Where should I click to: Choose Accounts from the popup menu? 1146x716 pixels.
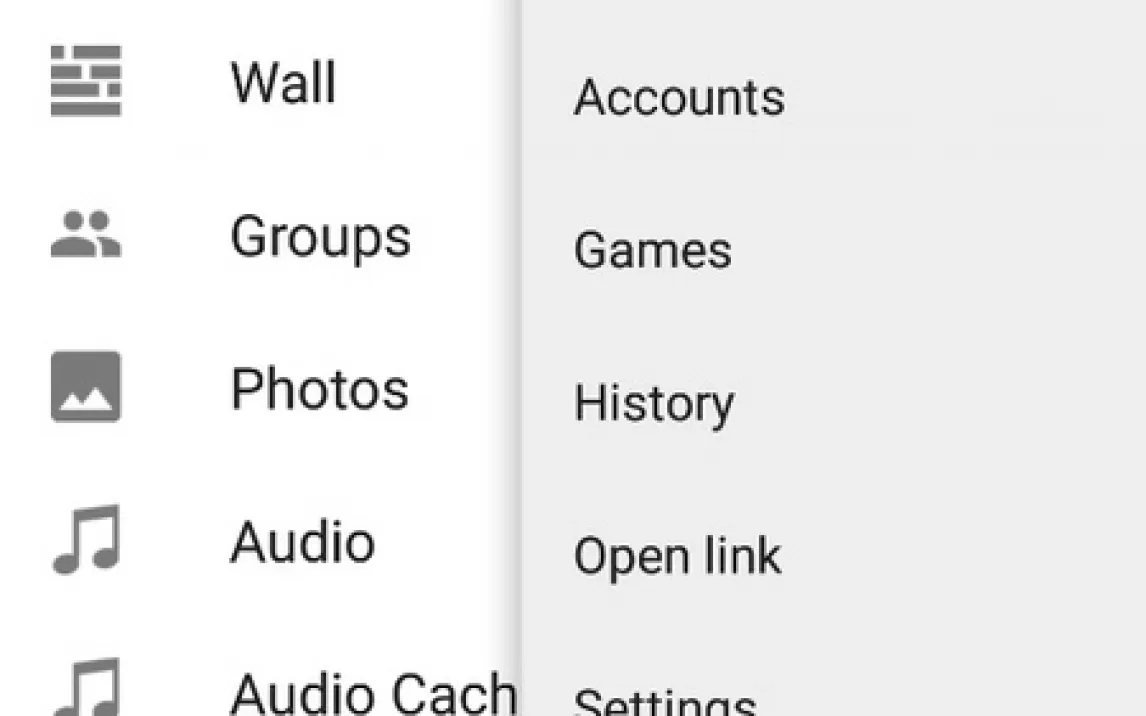[x=679, y=98]
